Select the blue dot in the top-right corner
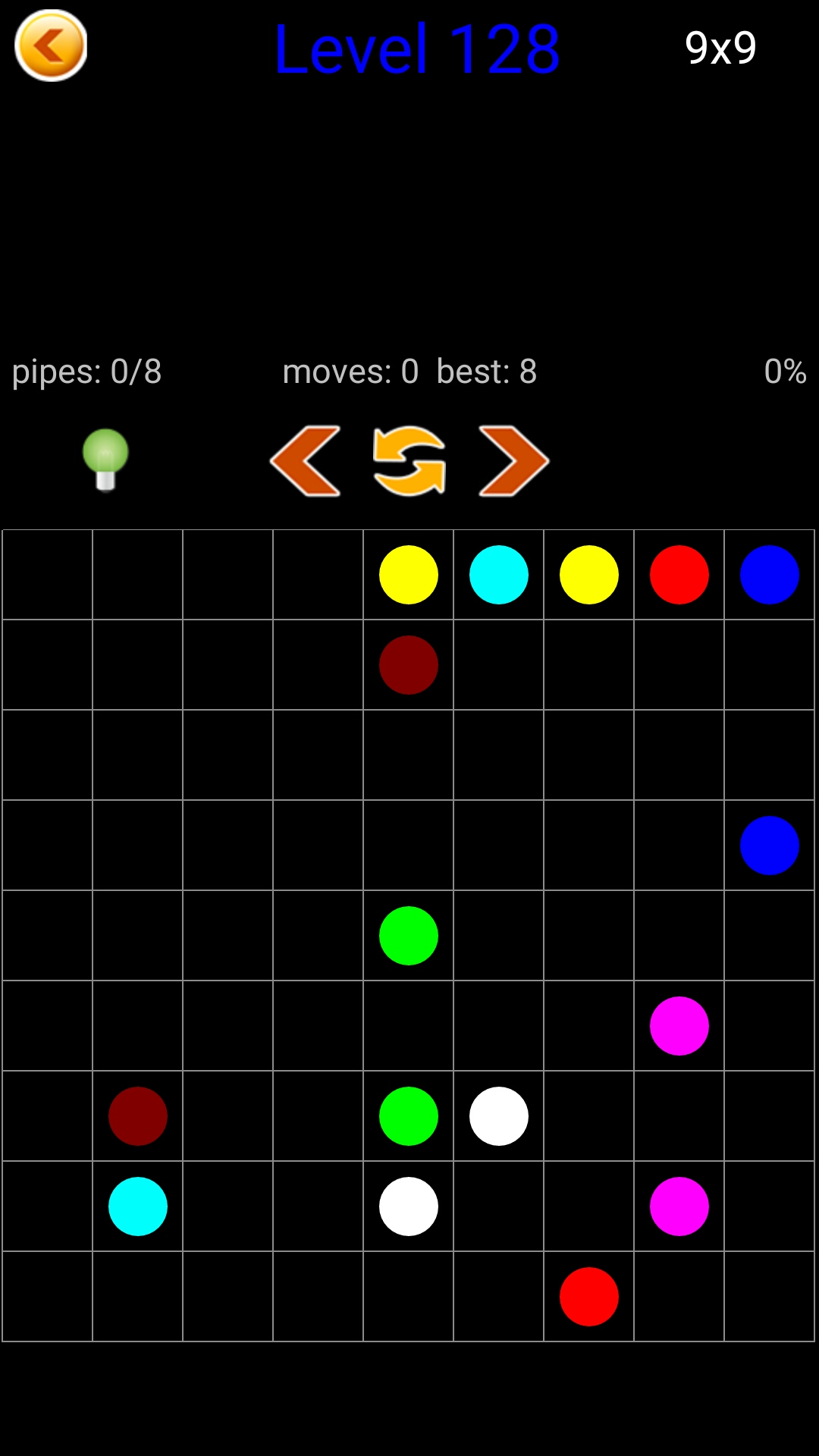819x1456 pixels. [769, 575]
